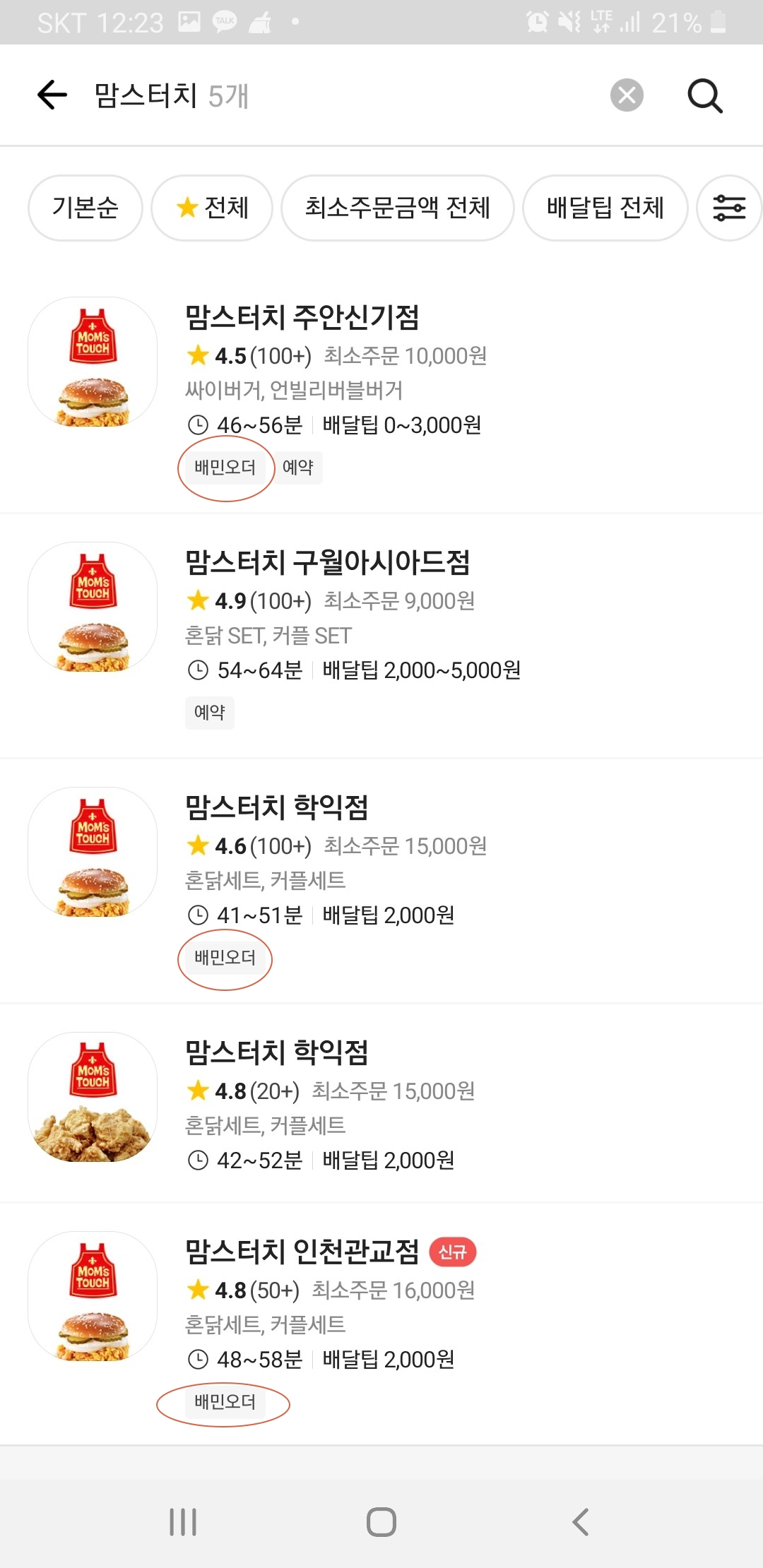This screenshot has width=763, height=1568.
Task: Go back using the top arrow
Action: pyautogui.click(x=52, y=95)
